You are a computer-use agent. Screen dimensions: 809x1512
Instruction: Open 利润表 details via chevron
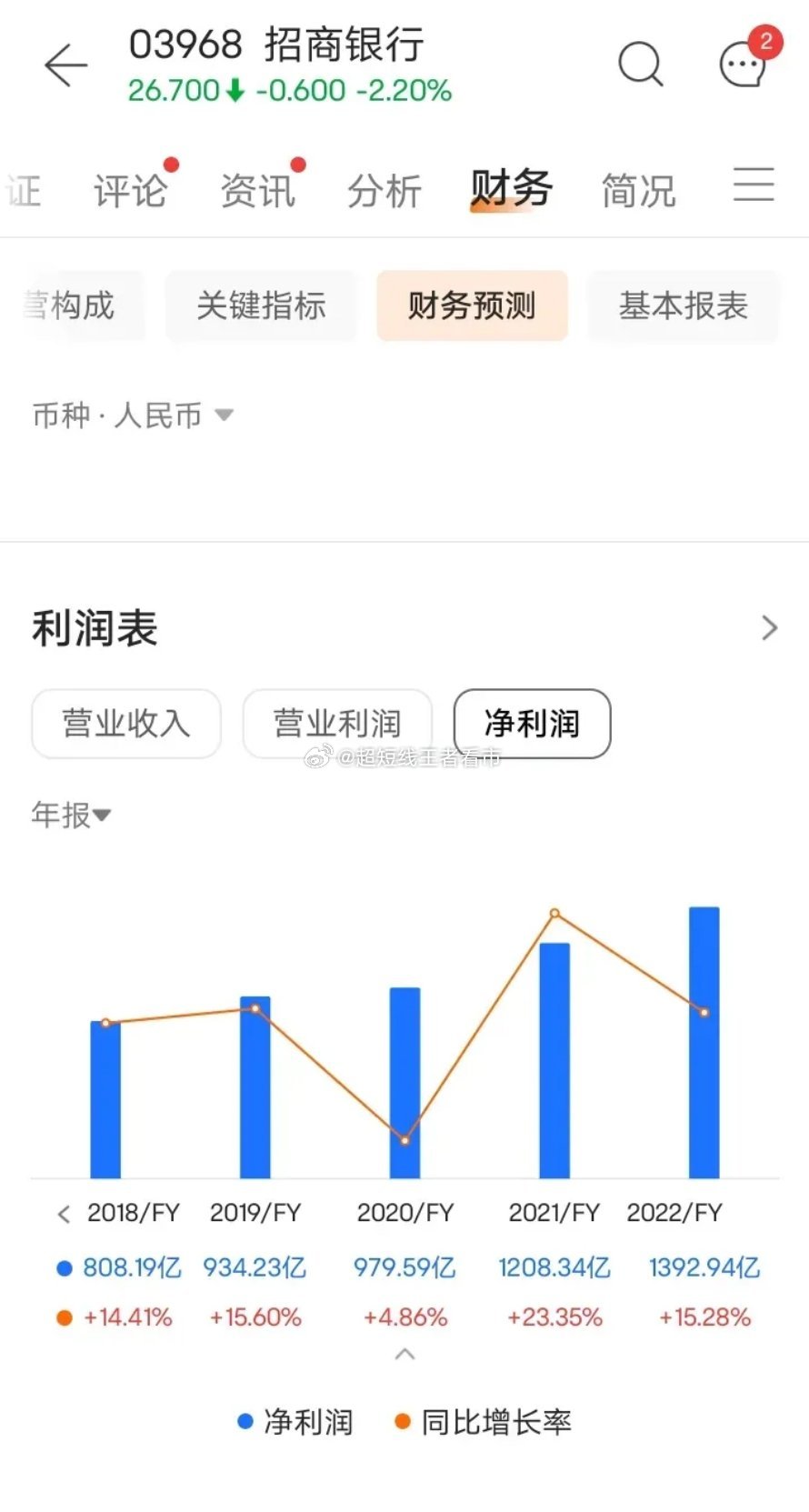[x=770, y=627]
